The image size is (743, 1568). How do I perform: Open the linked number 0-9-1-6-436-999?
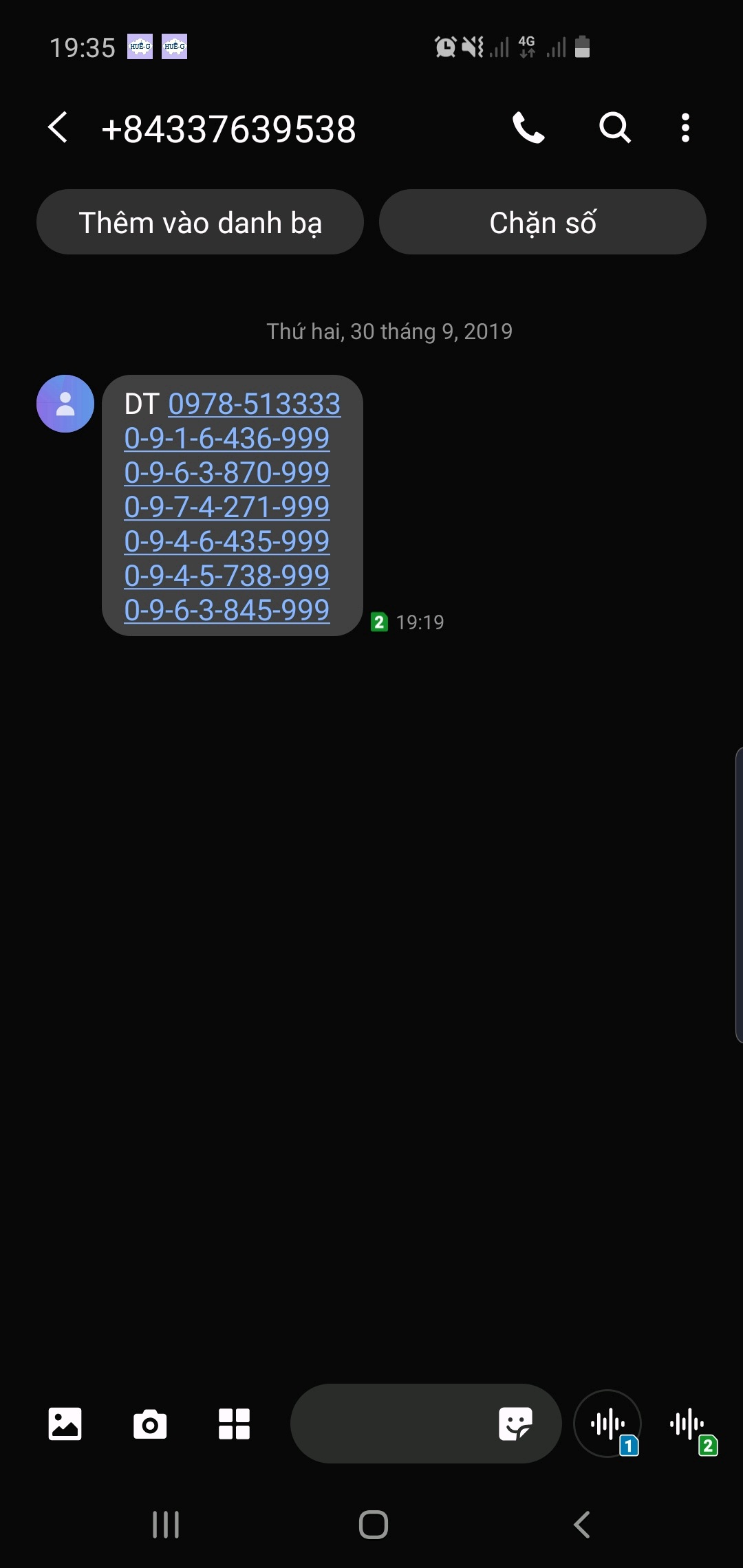227,438
